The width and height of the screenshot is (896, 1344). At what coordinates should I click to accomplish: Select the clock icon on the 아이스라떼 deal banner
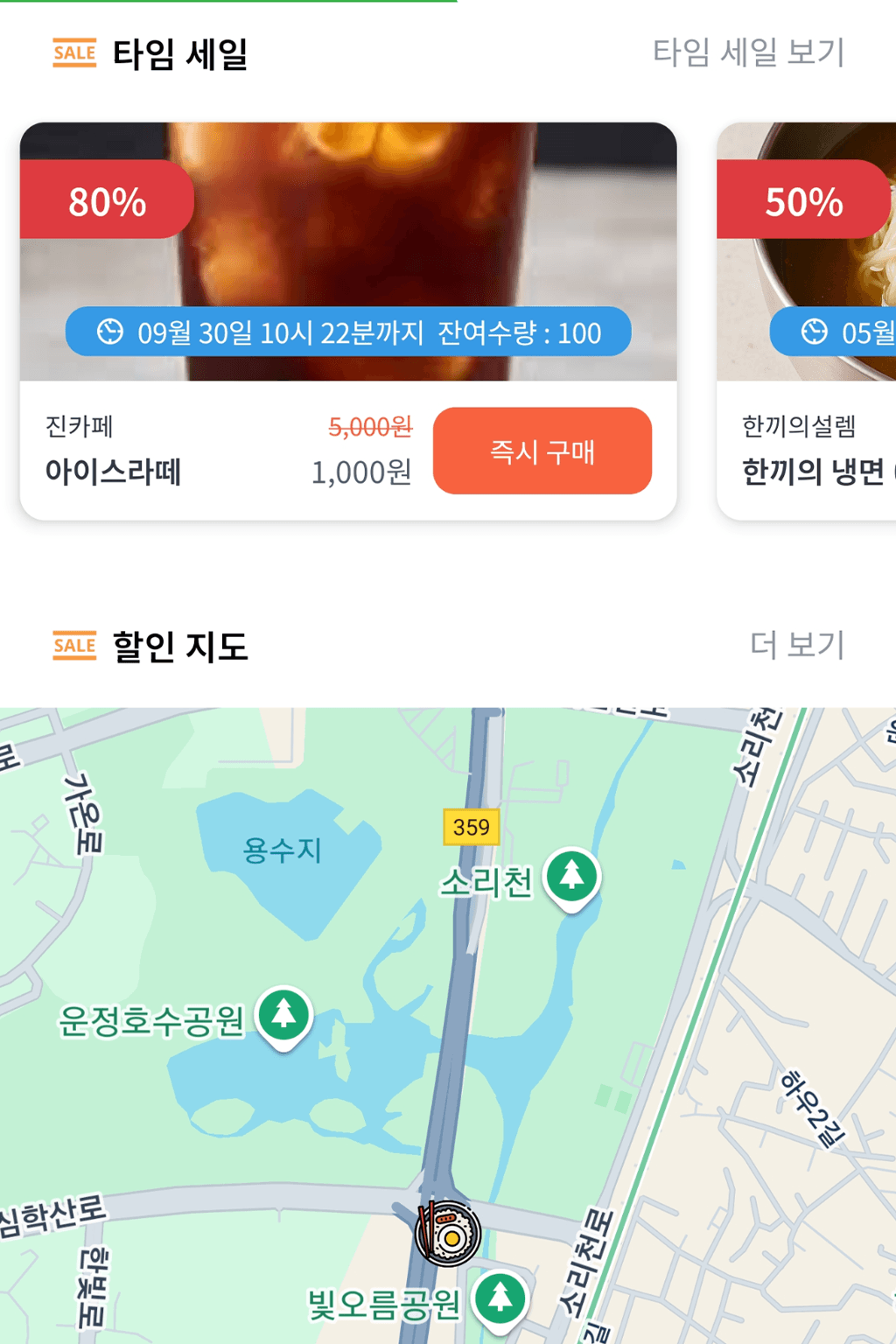pyautogui.click(x=108, y=332)
